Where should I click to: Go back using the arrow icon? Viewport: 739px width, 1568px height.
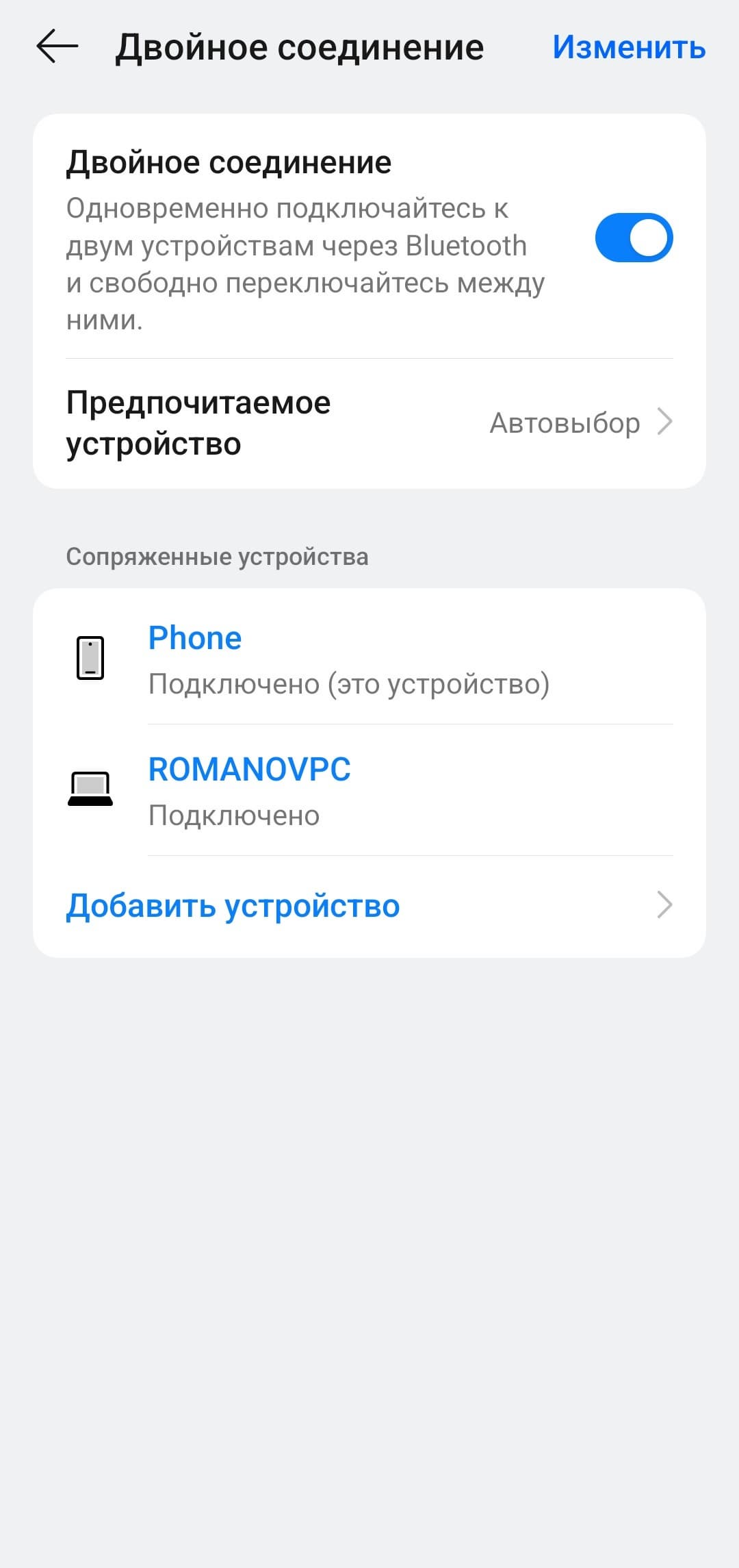coord(57,47)
